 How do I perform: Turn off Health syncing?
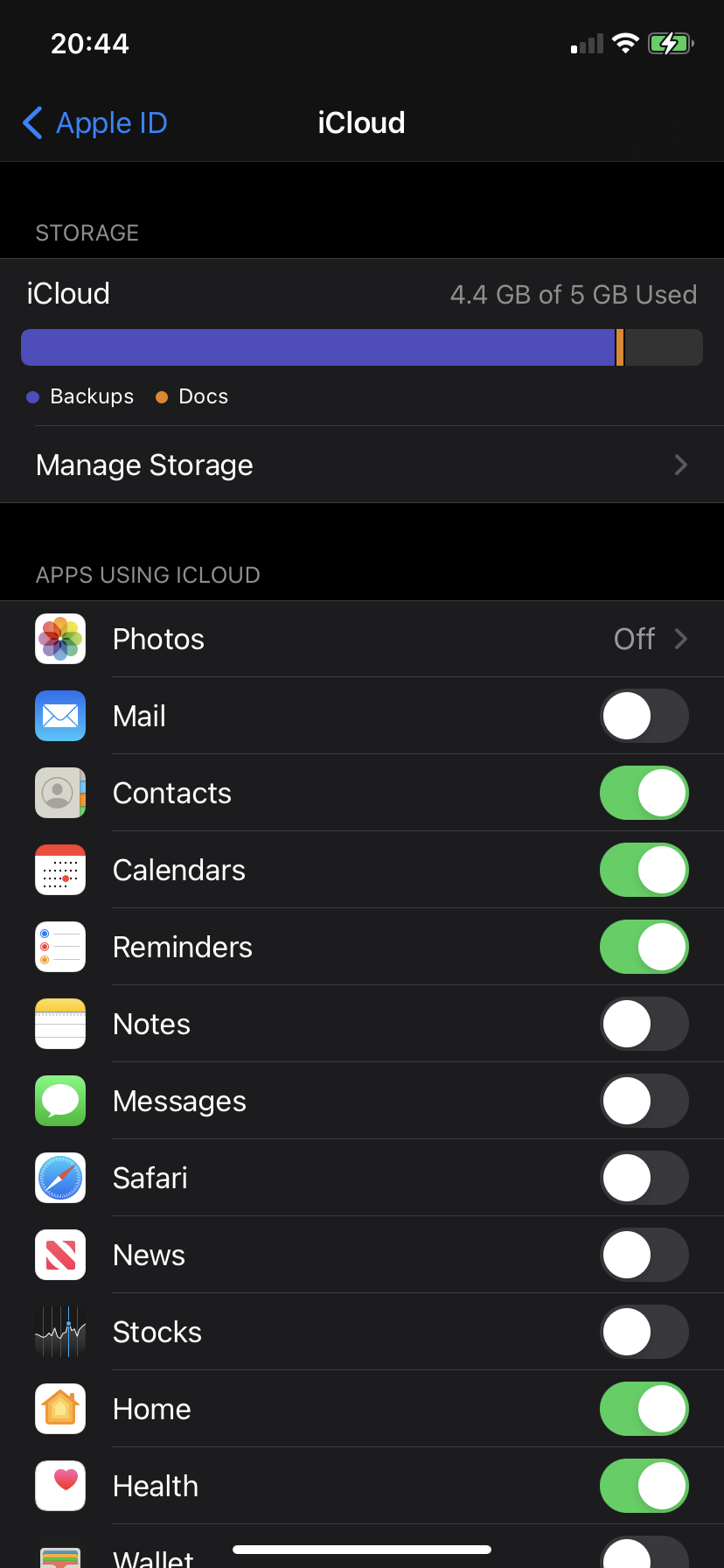(644, 1487)
